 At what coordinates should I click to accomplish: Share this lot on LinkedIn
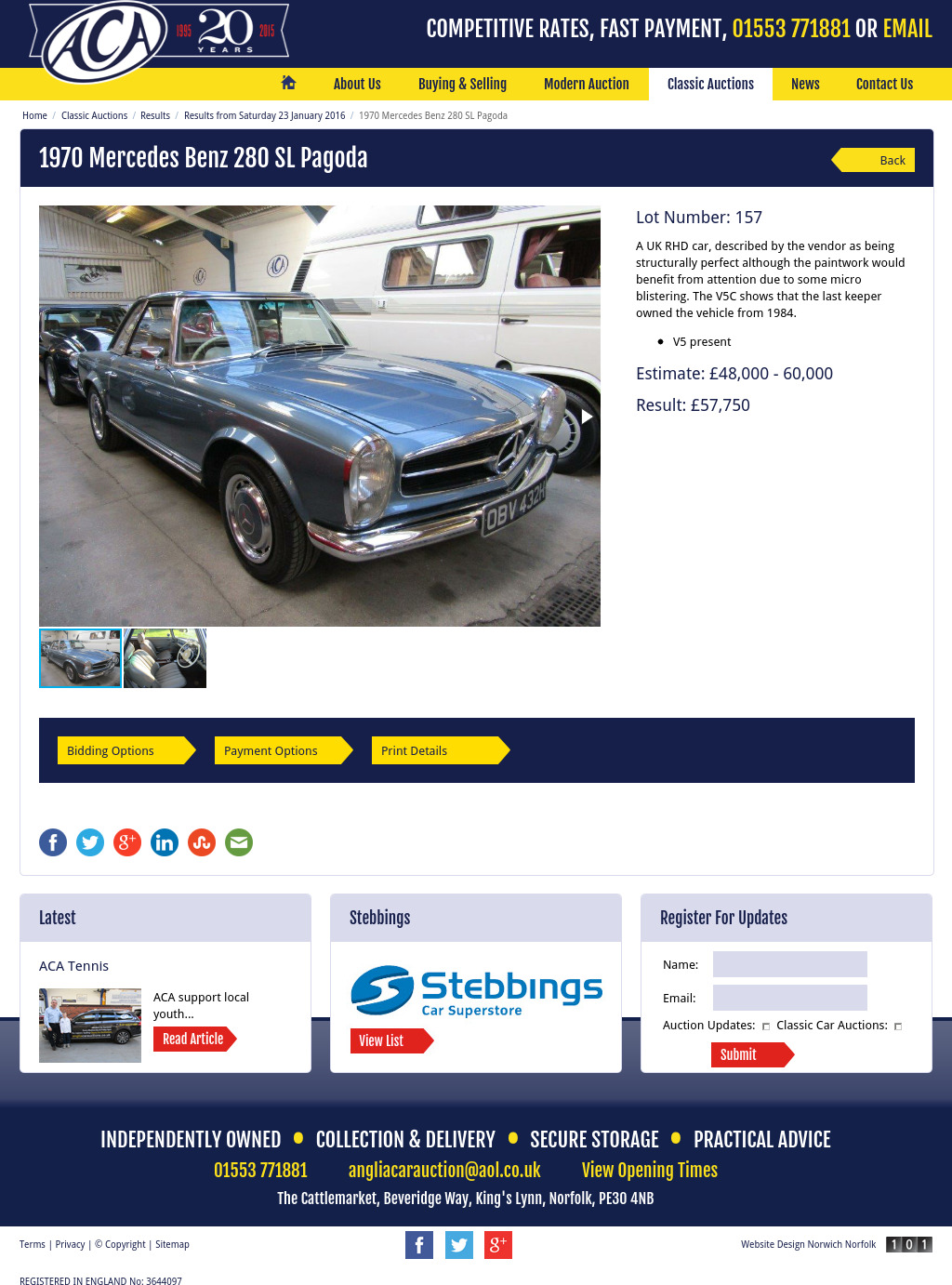[165, 842]
